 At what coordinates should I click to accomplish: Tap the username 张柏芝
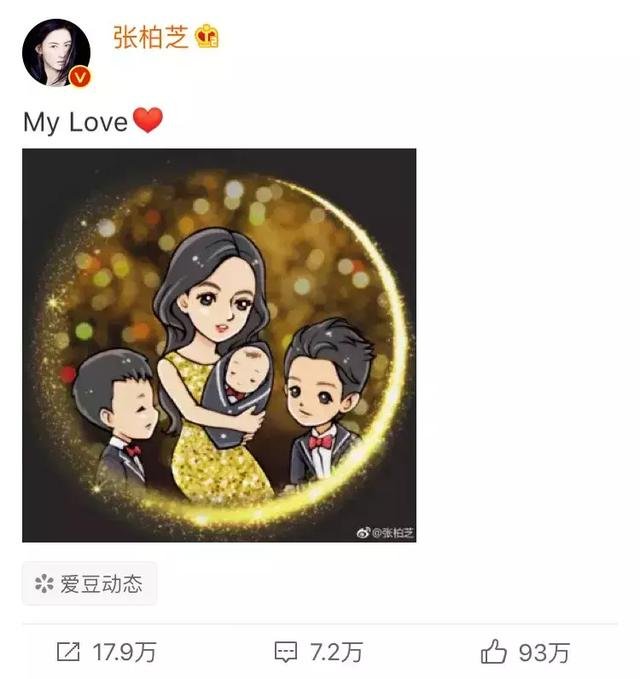coord(149,37)
